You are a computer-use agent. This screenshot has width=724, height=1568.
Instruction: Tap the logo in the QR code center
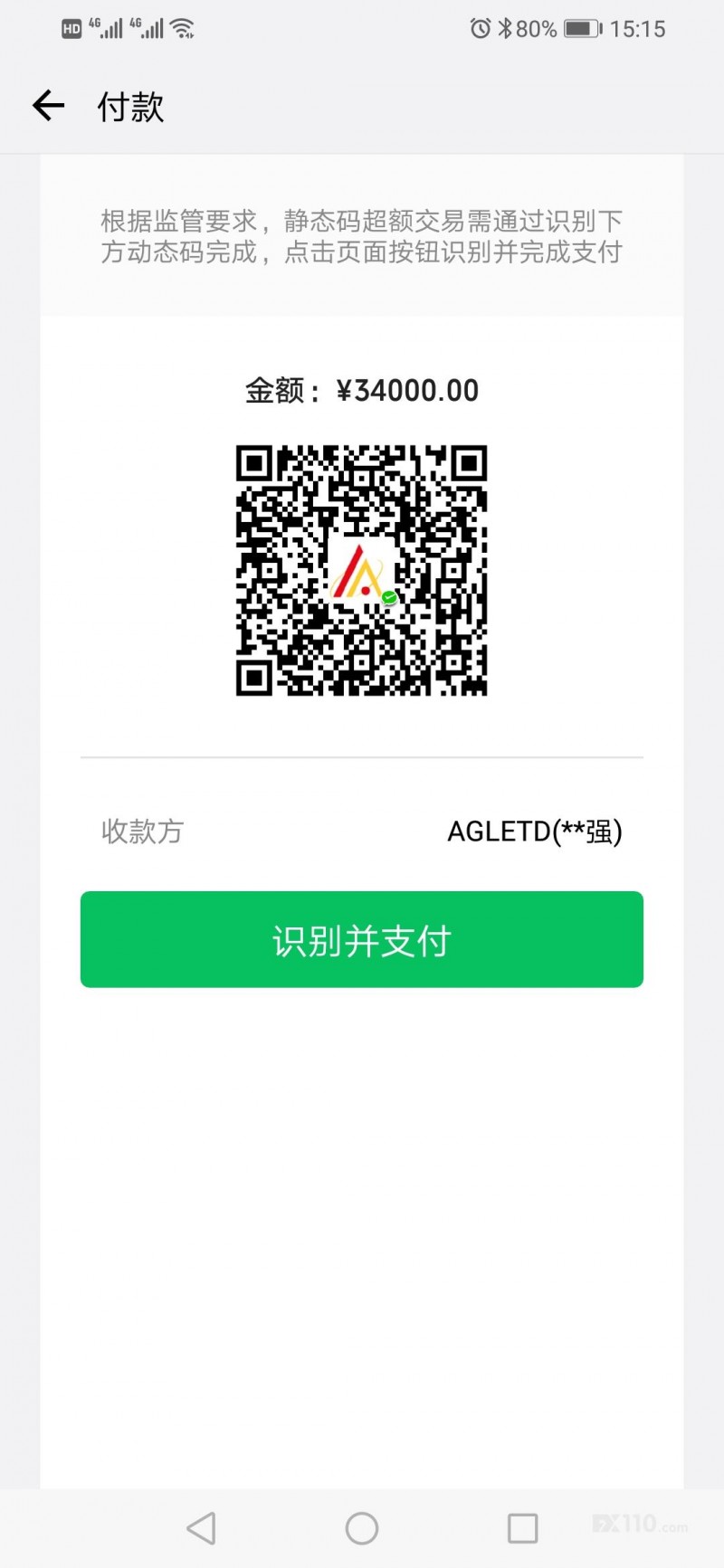coord(362,572)
